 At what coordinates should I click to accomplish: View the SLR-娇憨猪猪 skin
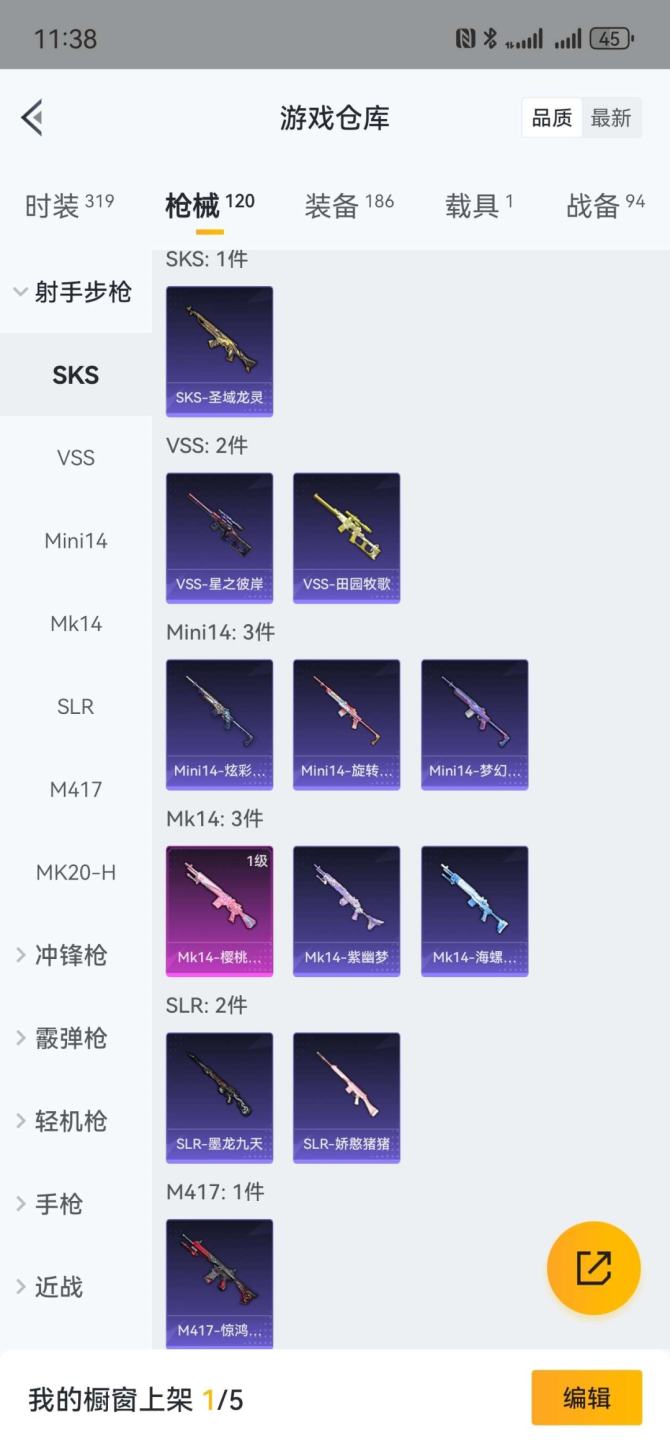[x=346, y=1097]
